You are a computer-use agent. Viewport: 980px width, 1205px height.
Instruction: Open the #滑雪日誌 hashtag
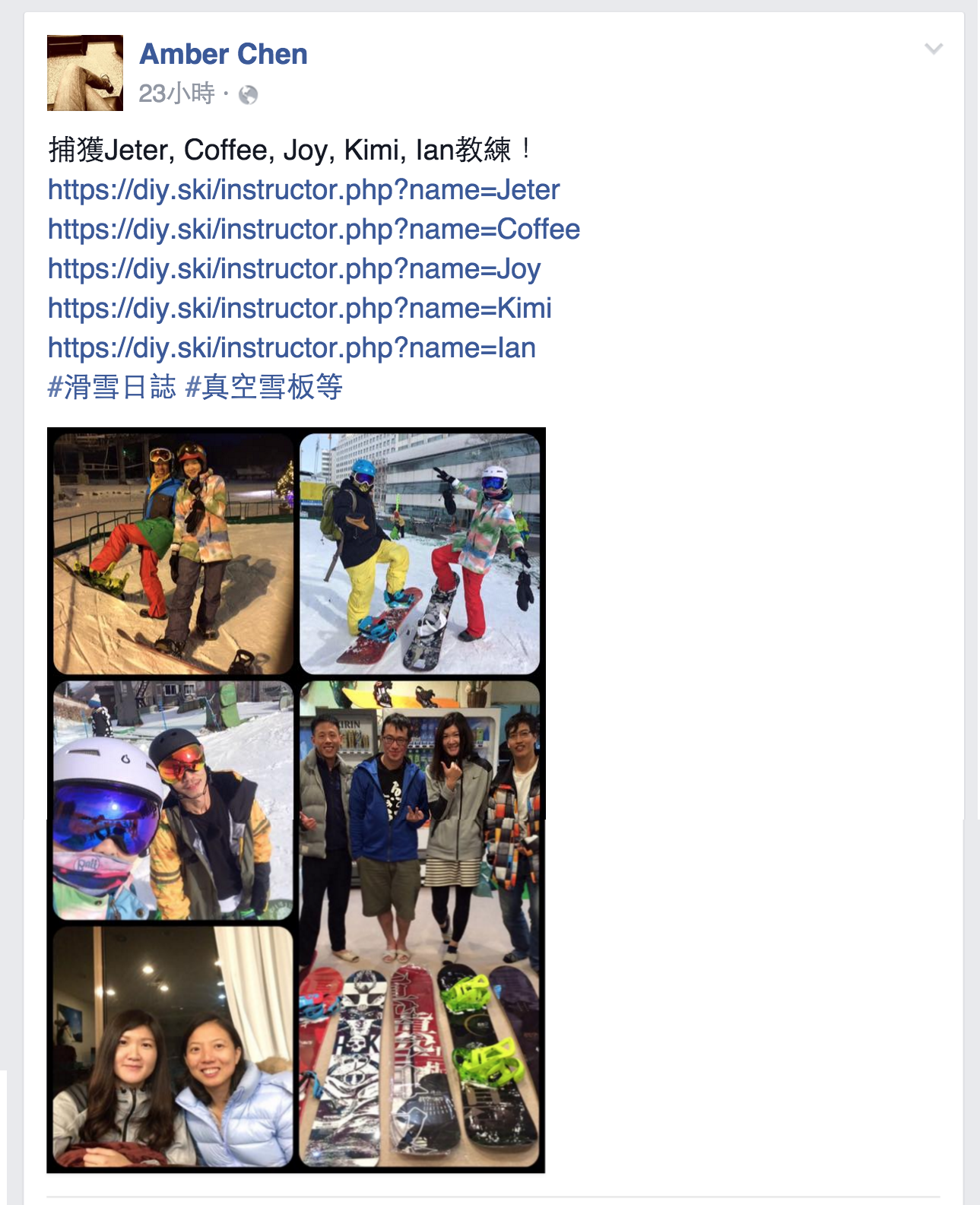point(112,388)
